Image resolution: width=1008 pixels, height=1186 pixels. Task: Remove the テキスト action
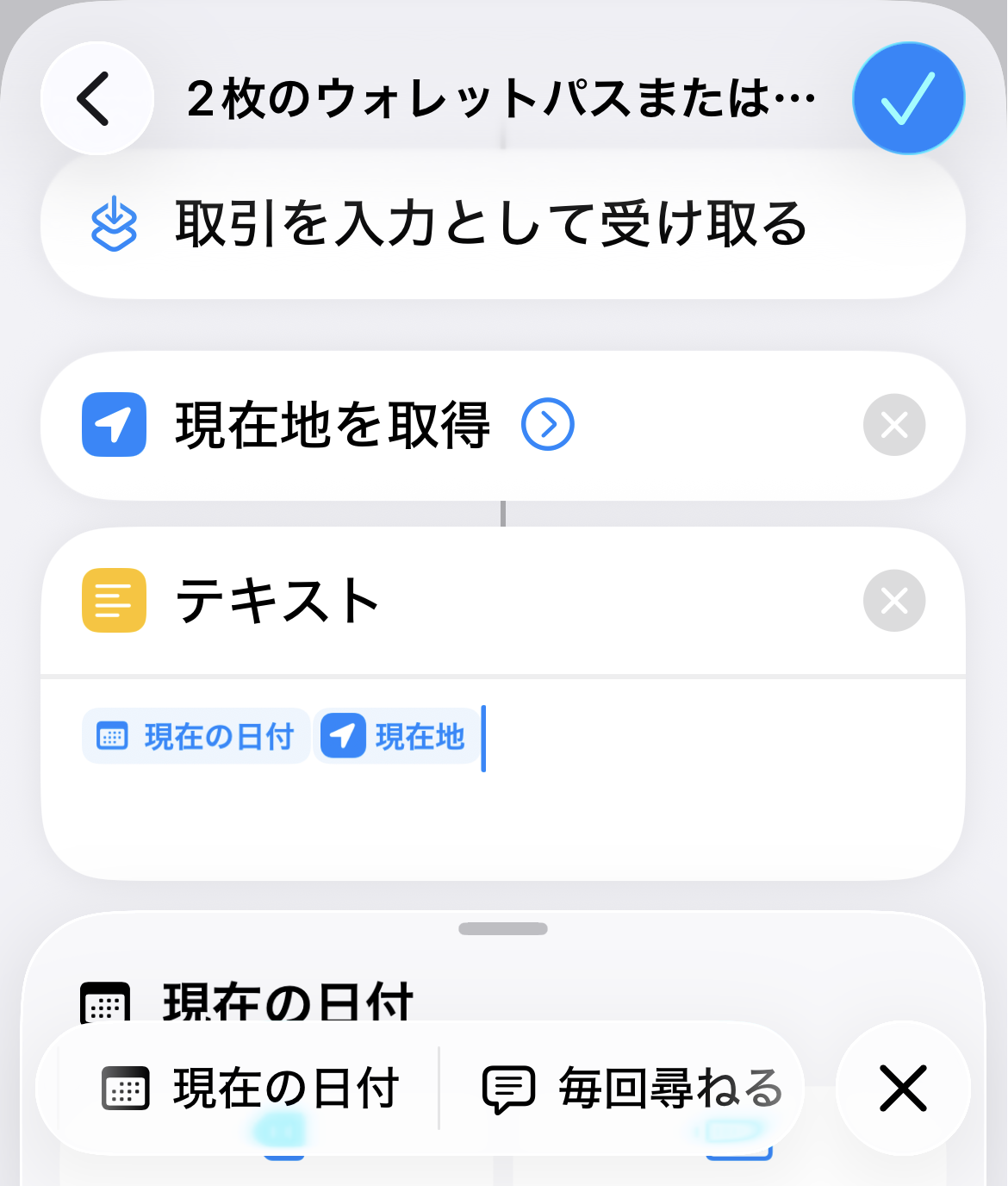893,601
